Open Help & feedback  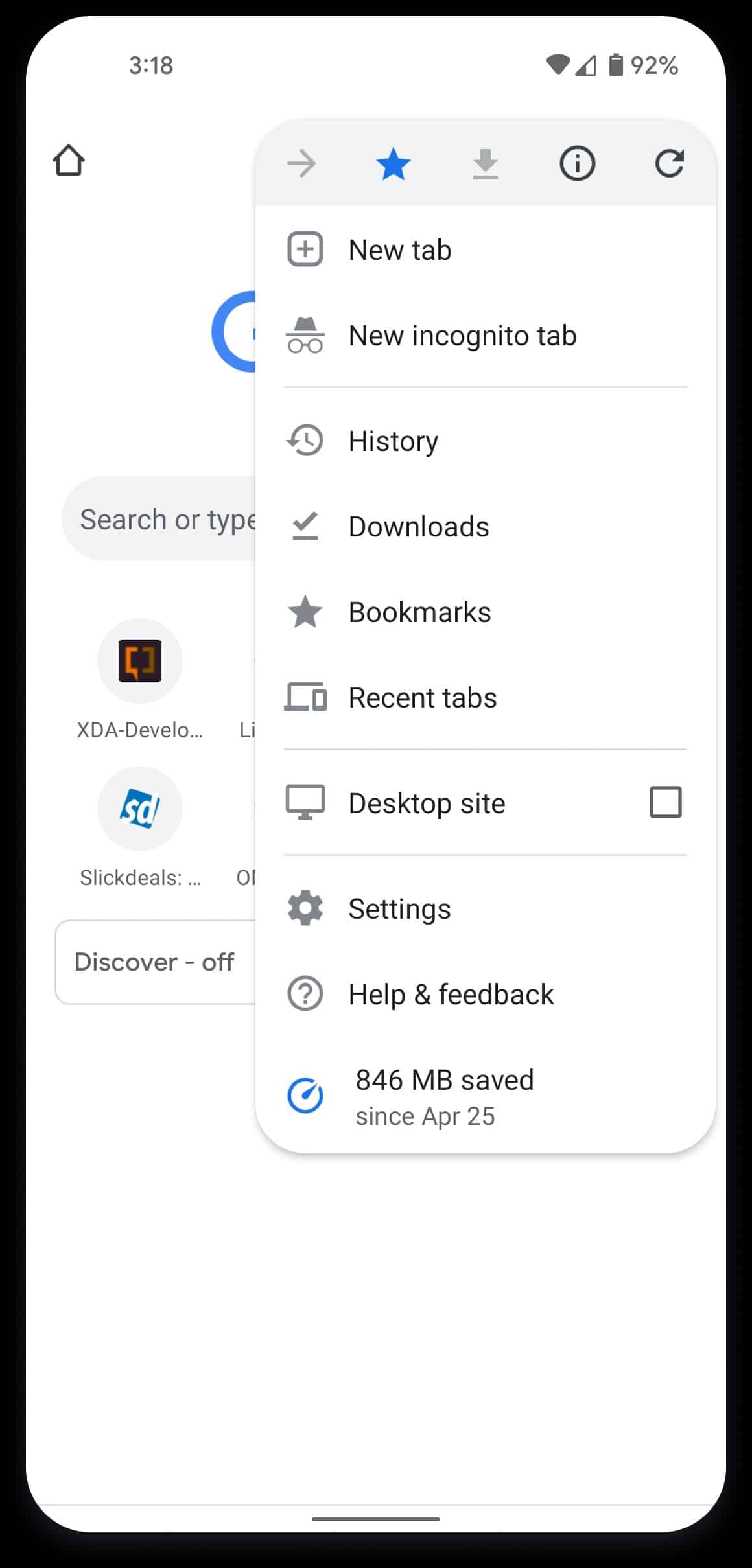(451, 994)
